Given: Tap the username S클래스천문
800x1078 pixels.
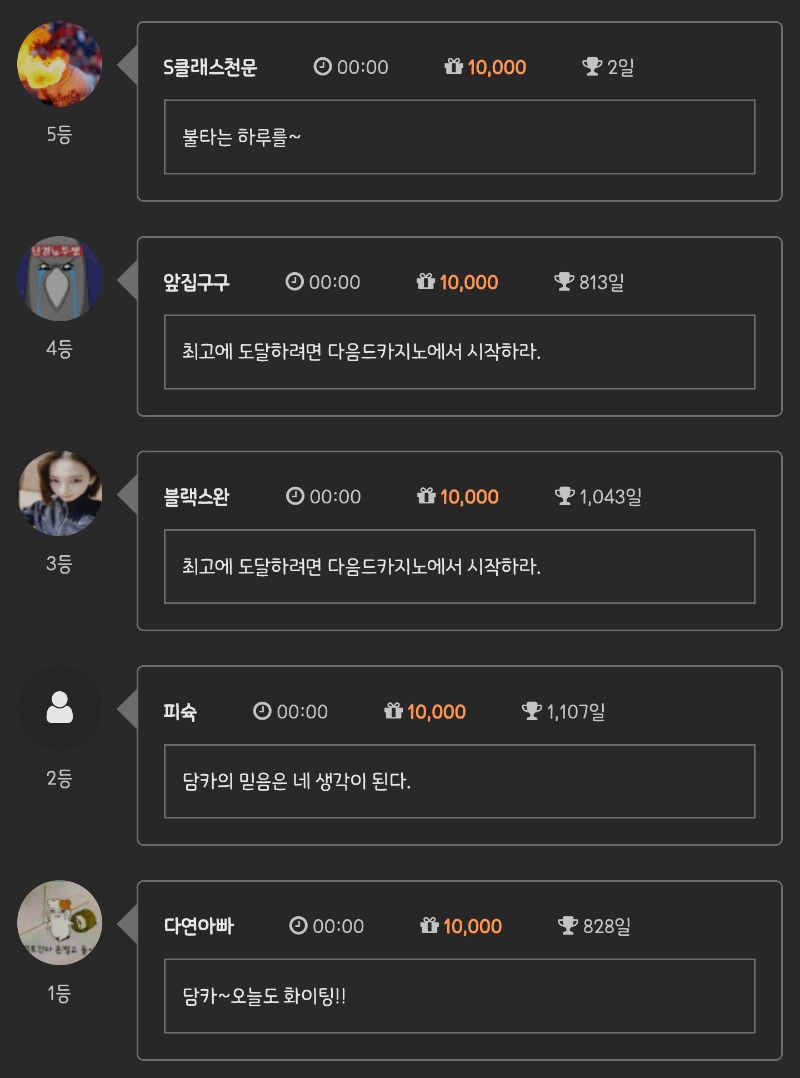Looking at the screenshot, I should [x=210, y=67].
